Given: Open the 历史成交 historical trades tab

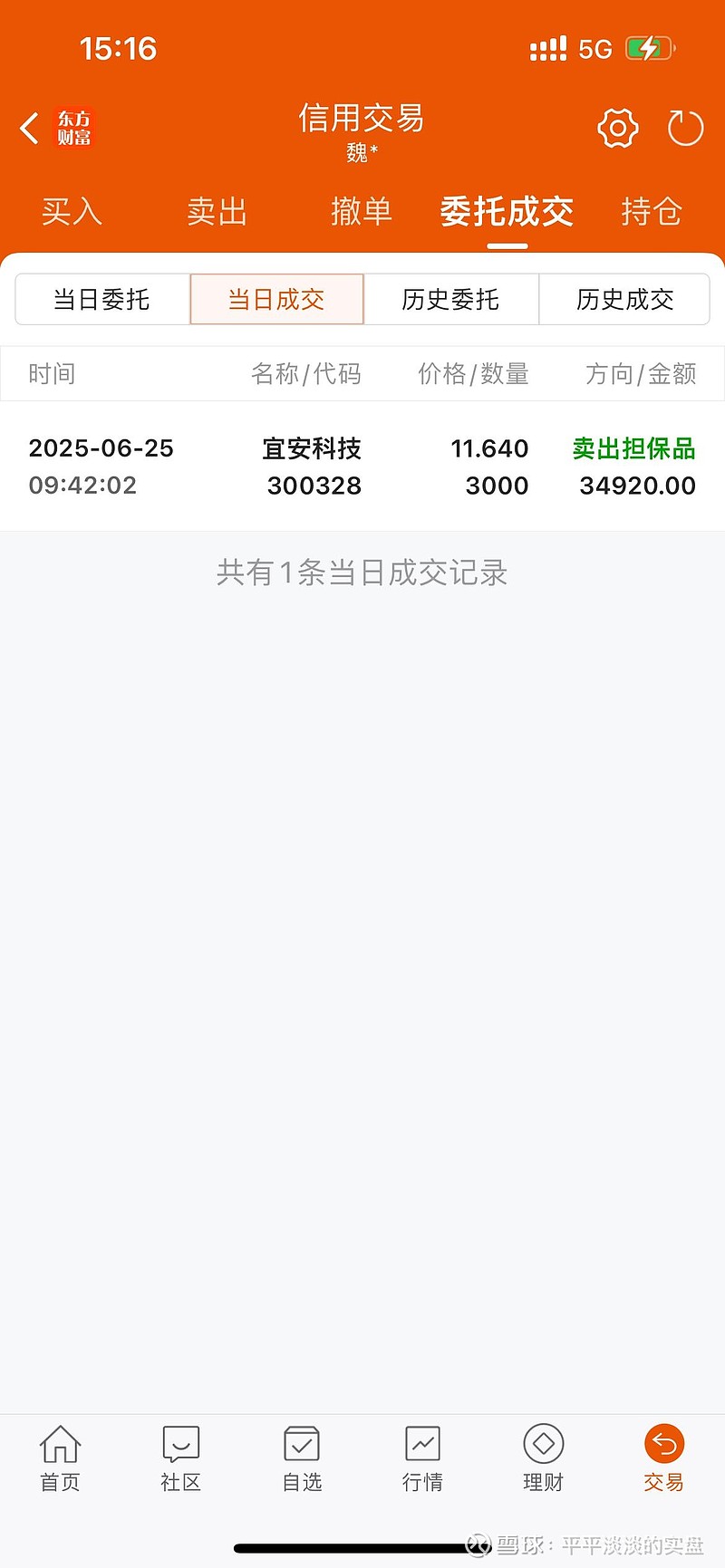Looking at the screenshot, I should tap(625, 299).
